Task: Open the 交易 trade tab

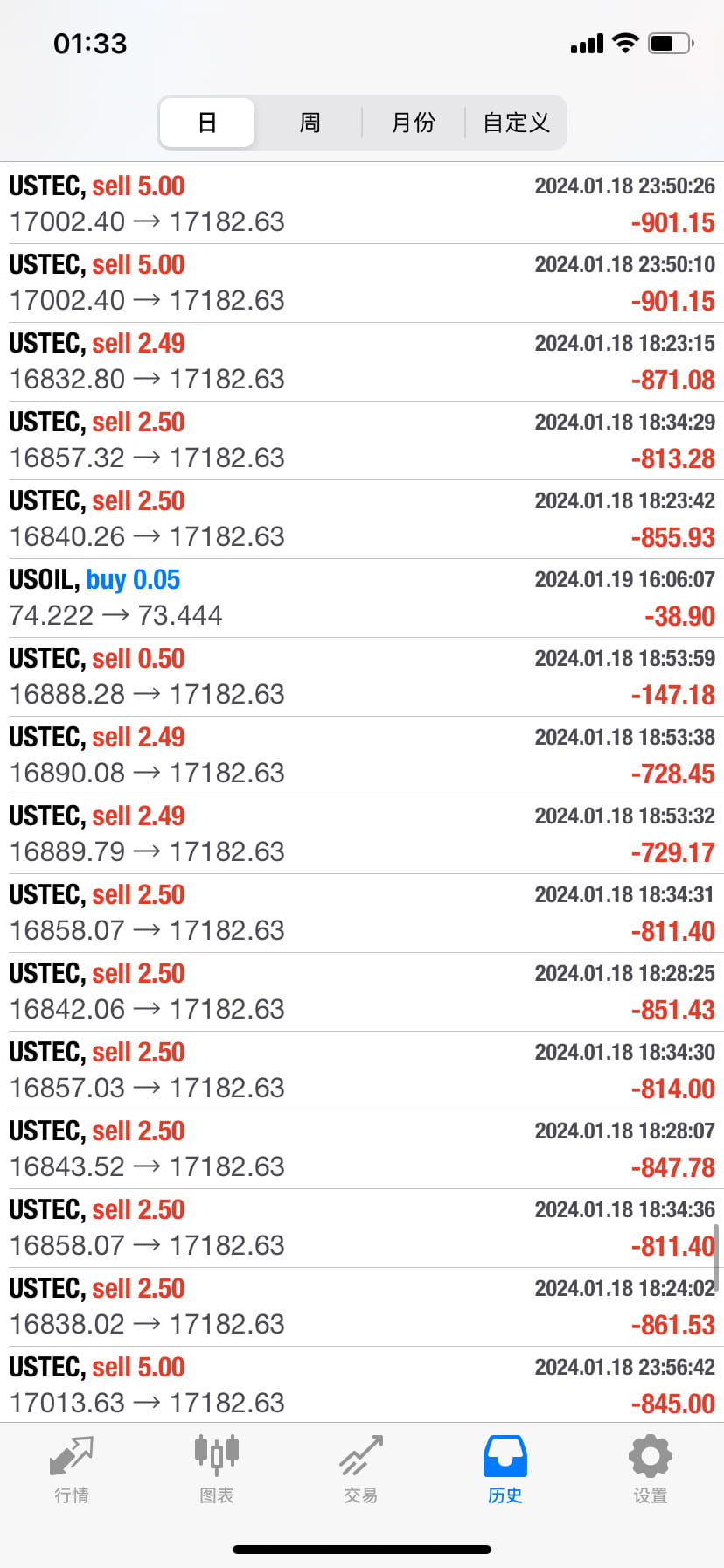Action: [x=361, y=1469]
